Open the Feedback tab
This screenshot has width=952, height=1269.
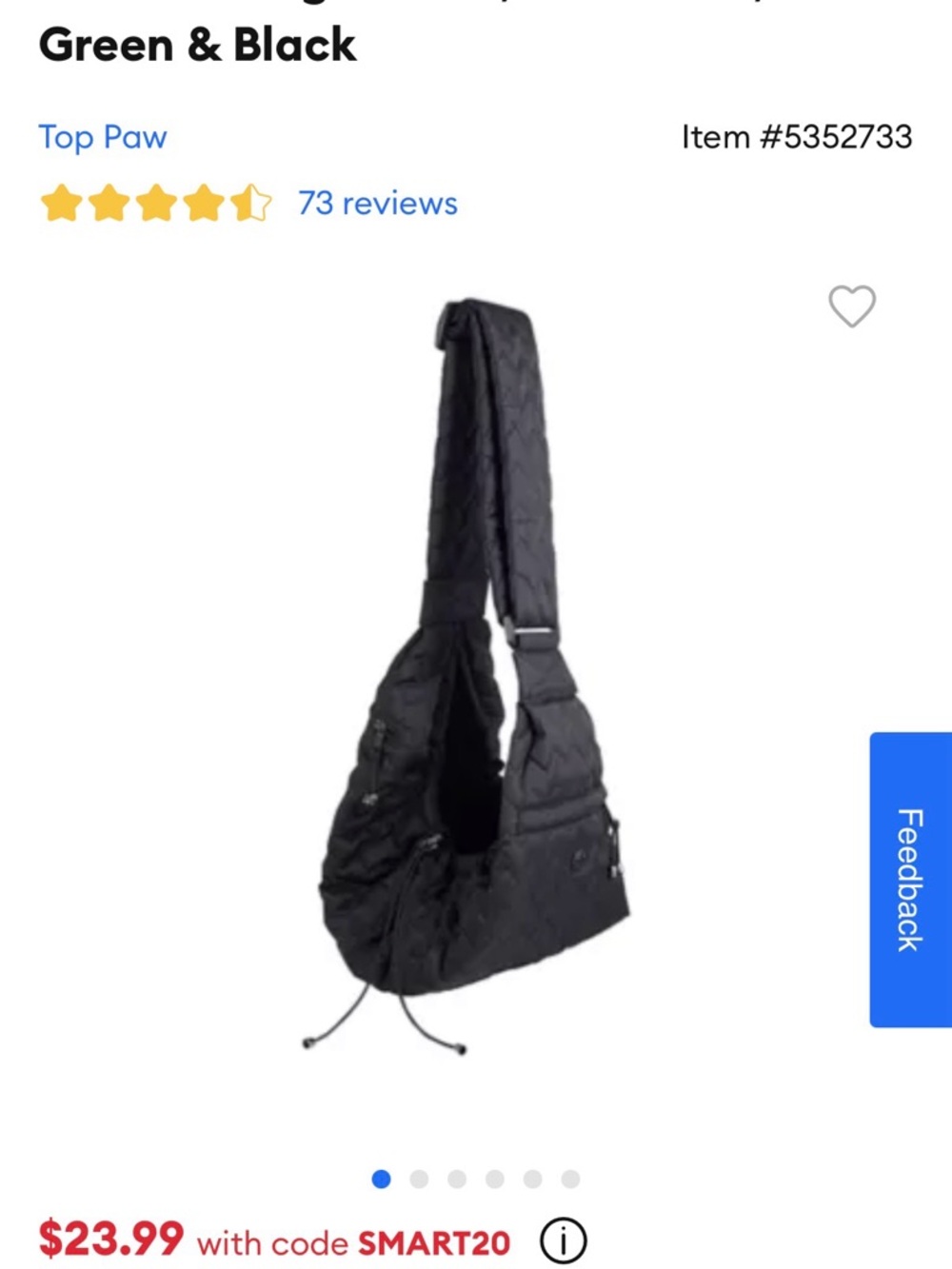(x=909, y=879)
